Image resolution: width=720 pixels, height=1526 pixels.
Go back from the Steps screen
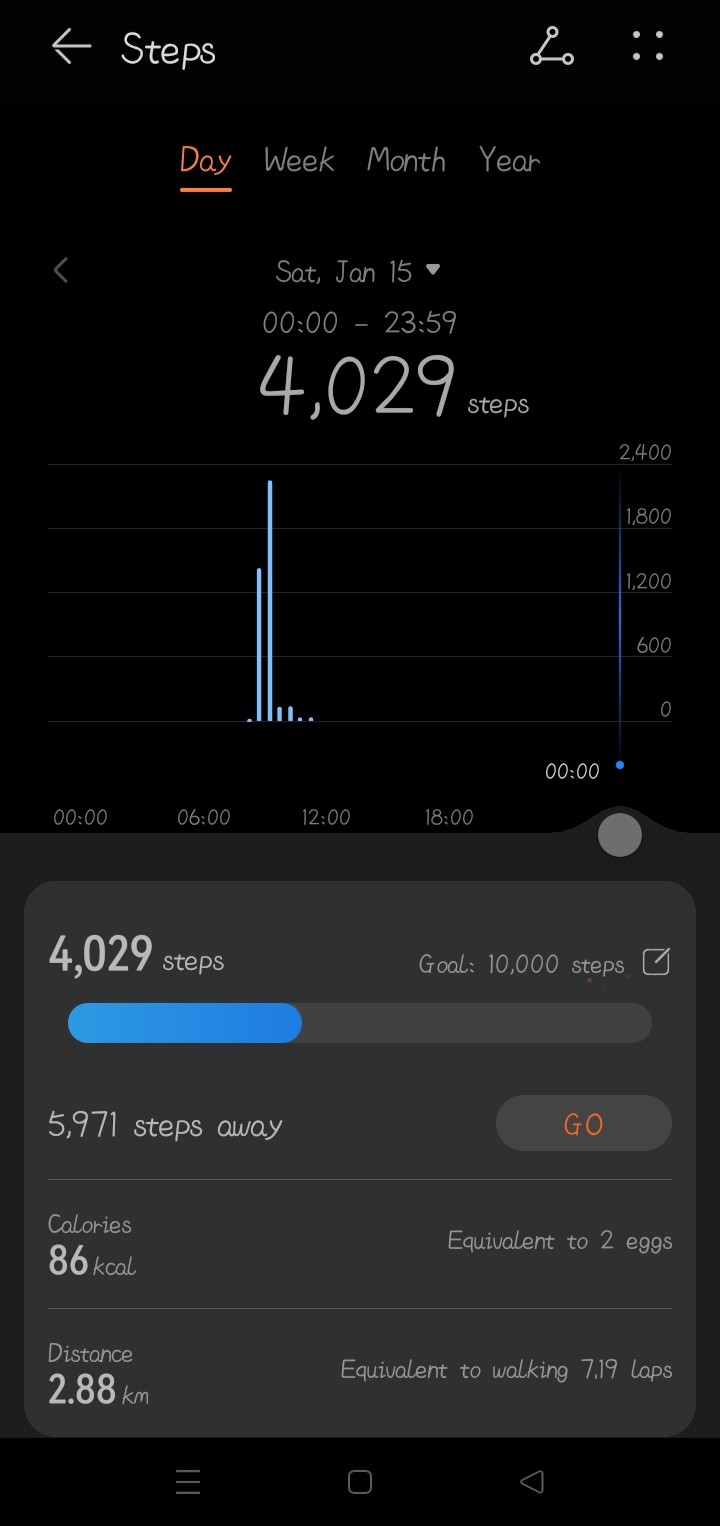(x=71, y=47)
